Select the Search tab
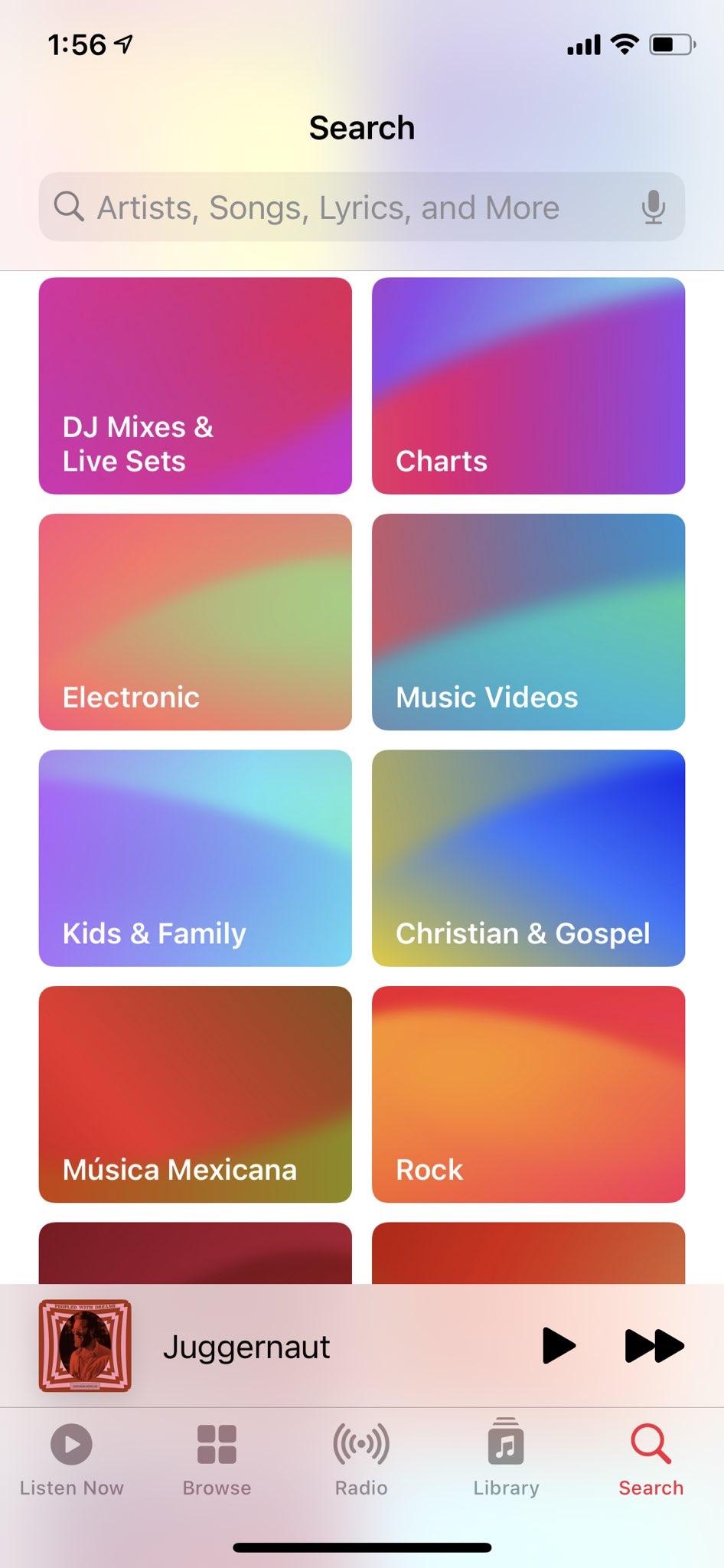Screen dimensions: 724x1568 651,1459
